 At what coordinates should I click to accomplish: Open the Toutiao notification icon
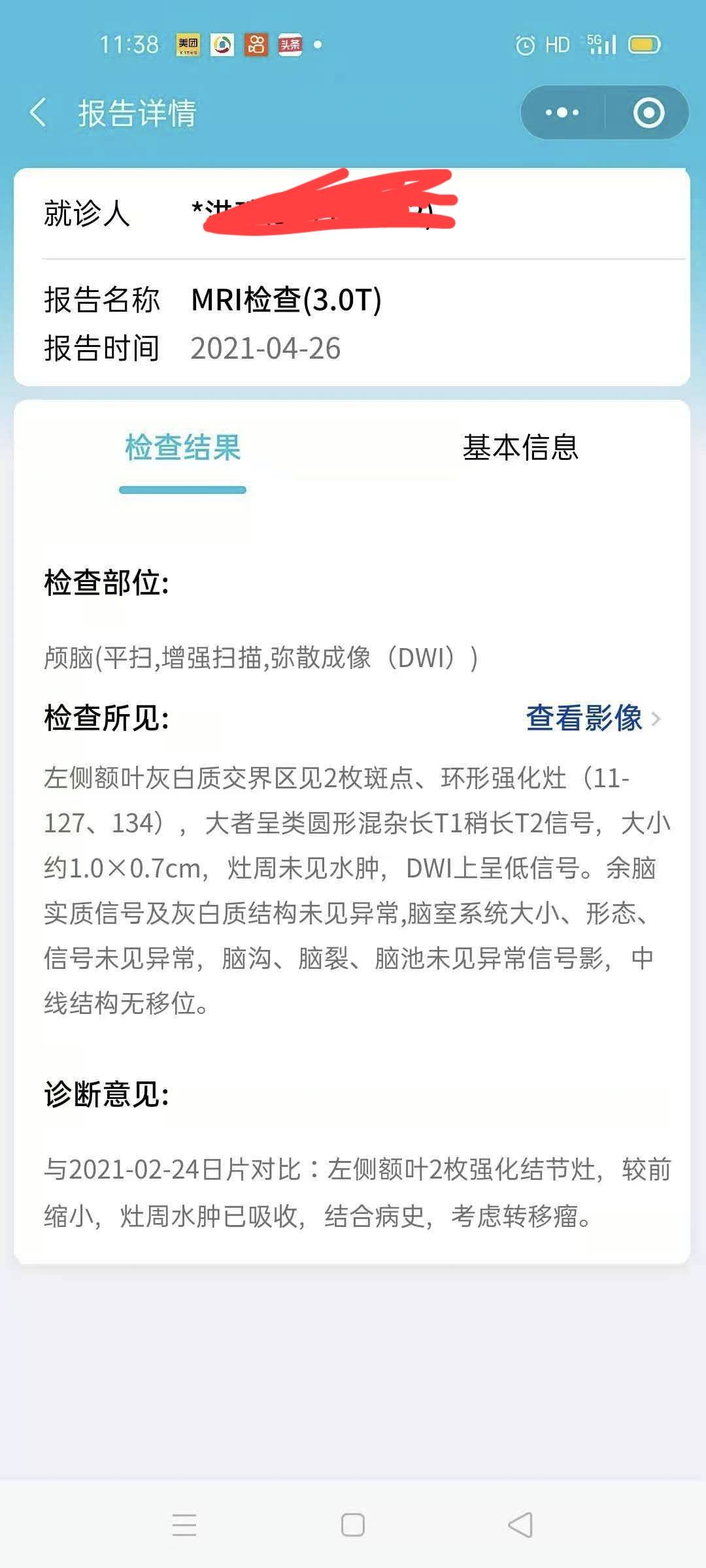[289, 44]
